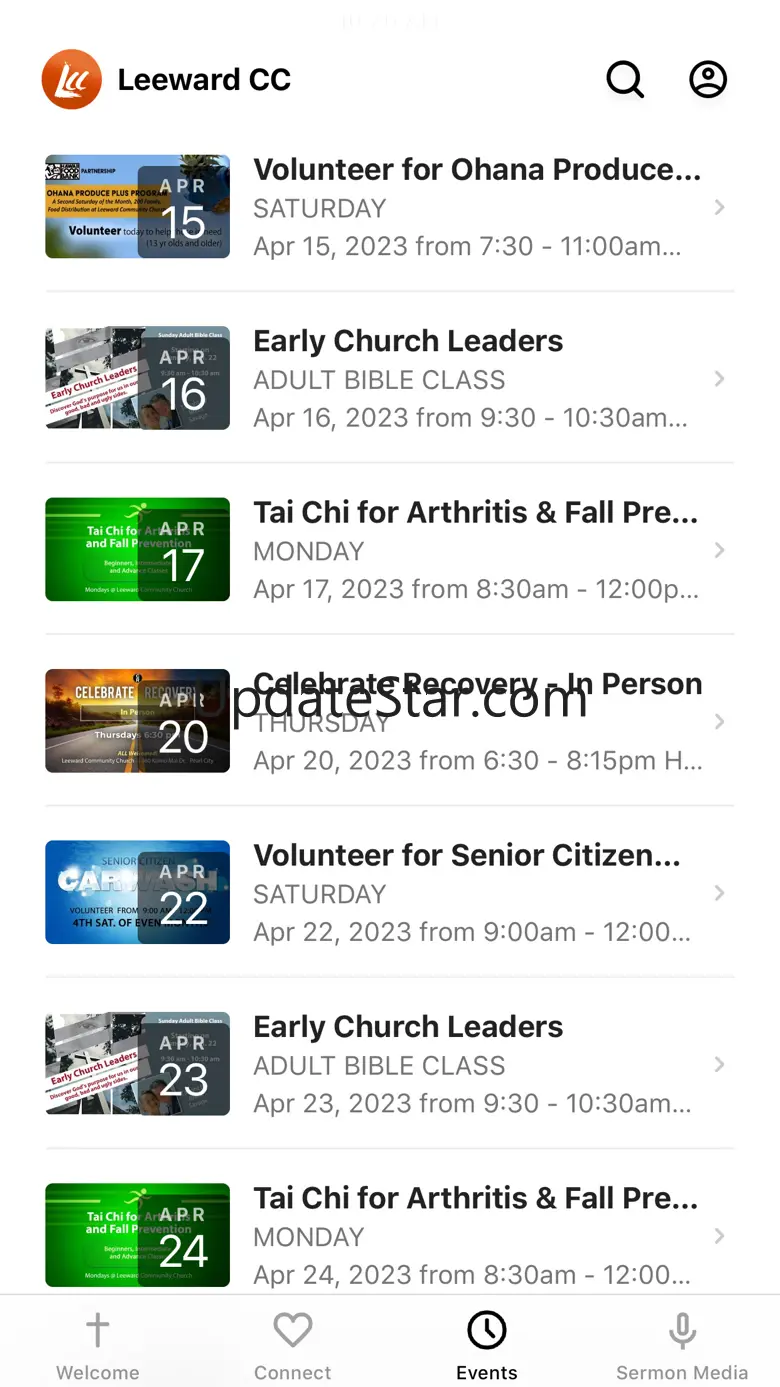The width and height of the screenshot is (780, 1387).
Task: Open the account profile icon
Action: click(708, 80)
